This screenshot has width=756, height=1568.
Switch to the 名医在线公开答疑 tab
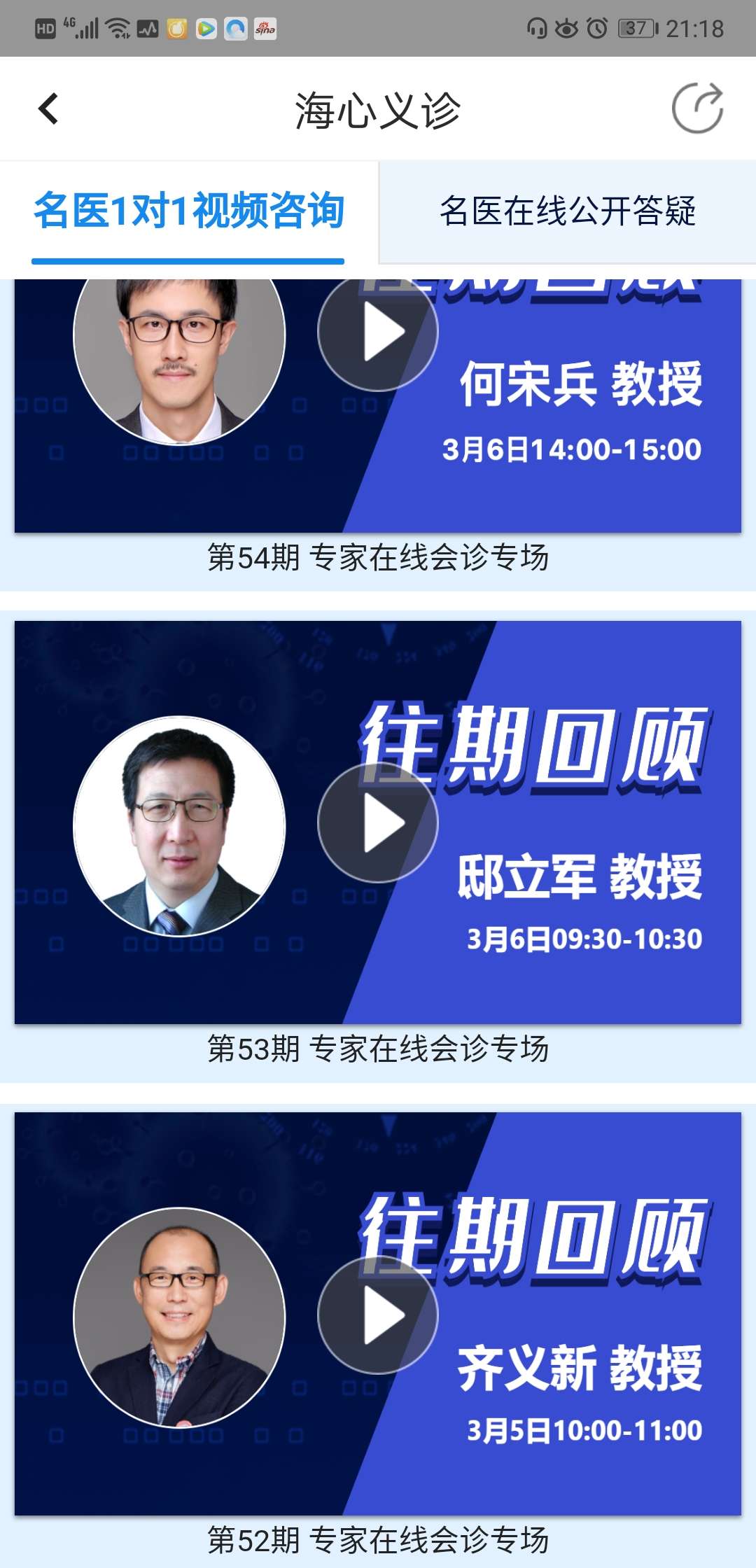[567, 211]
